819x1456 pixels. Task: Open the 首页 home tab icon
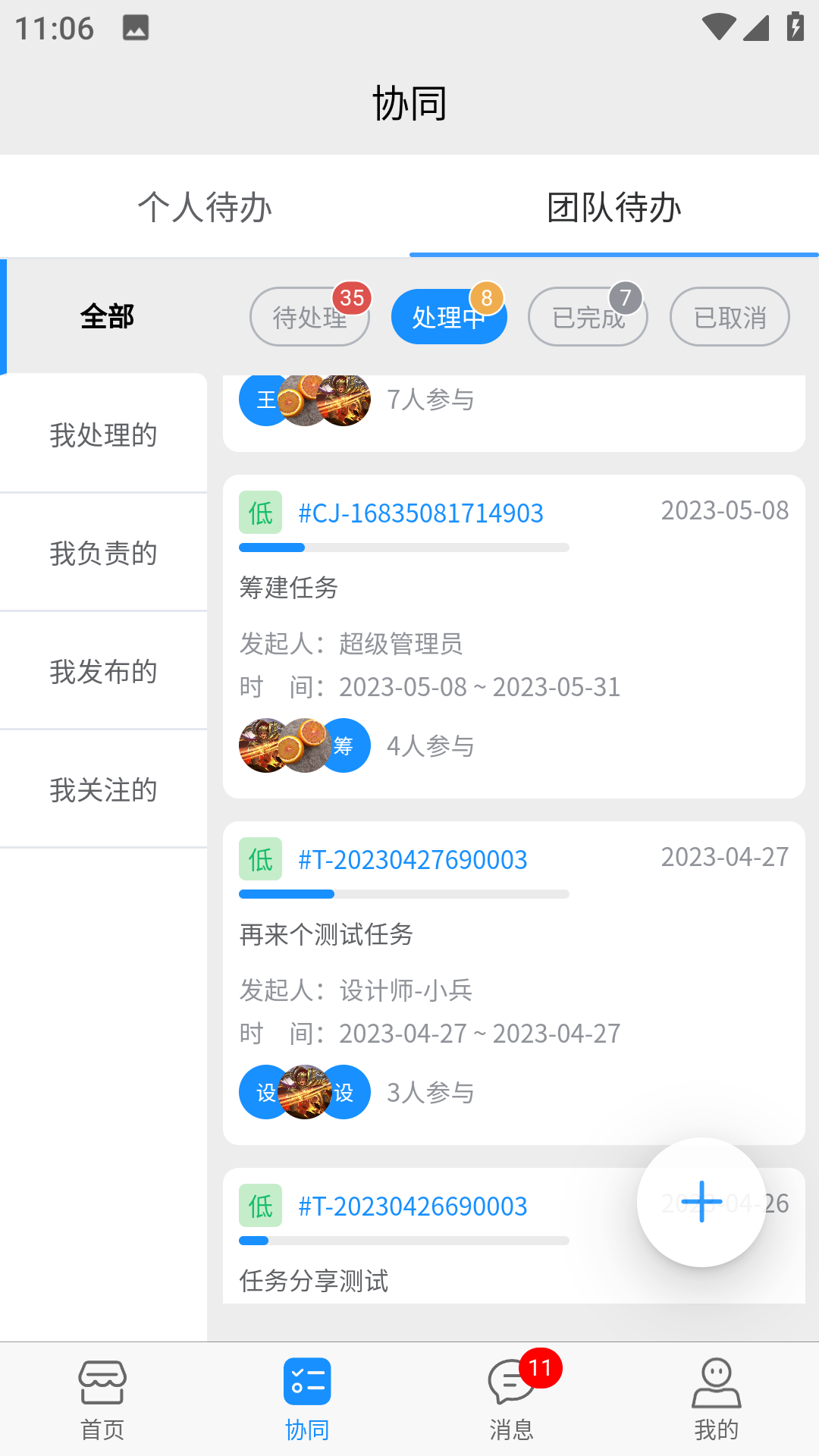point(102,1382)
